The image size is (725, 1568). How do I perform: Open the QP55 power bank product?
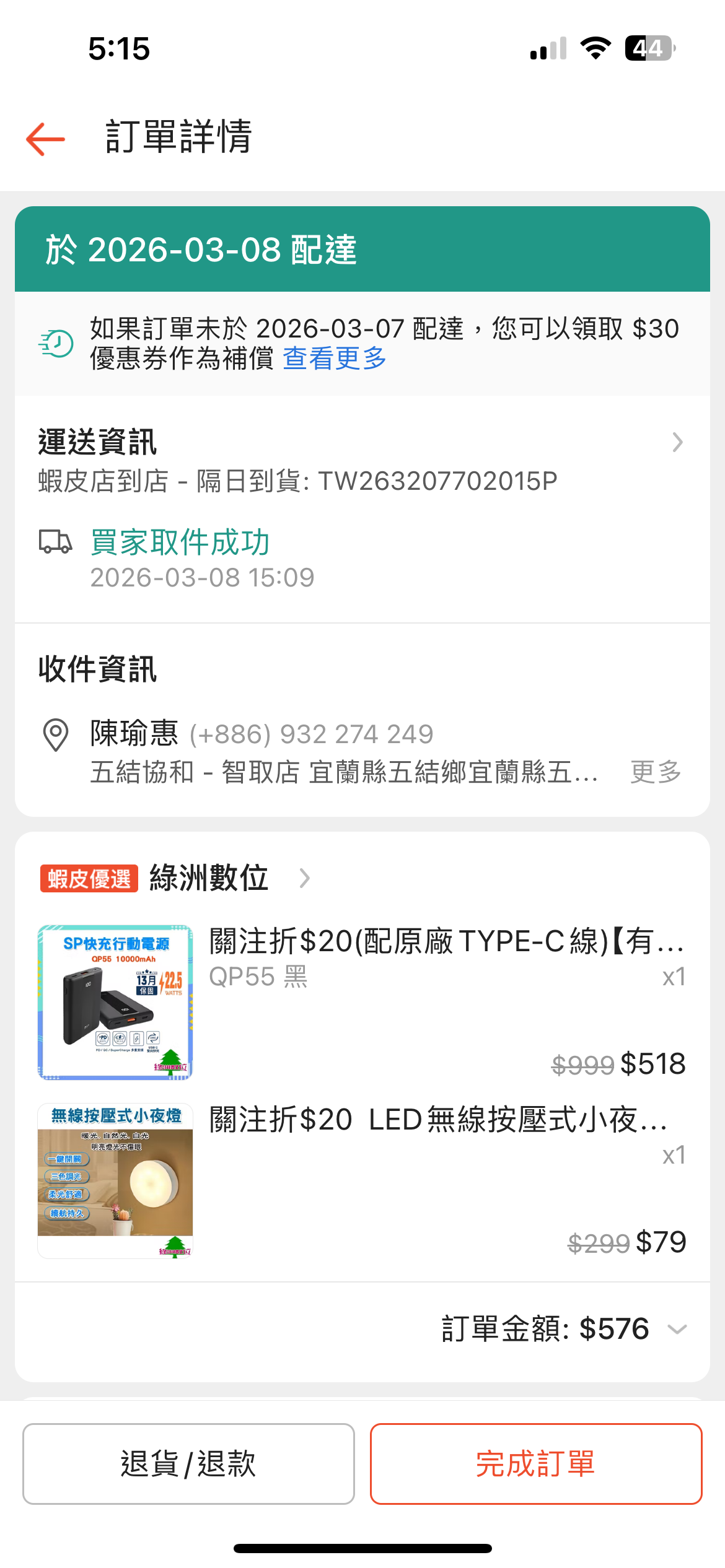pyautogui.click(x=446, y=941)
